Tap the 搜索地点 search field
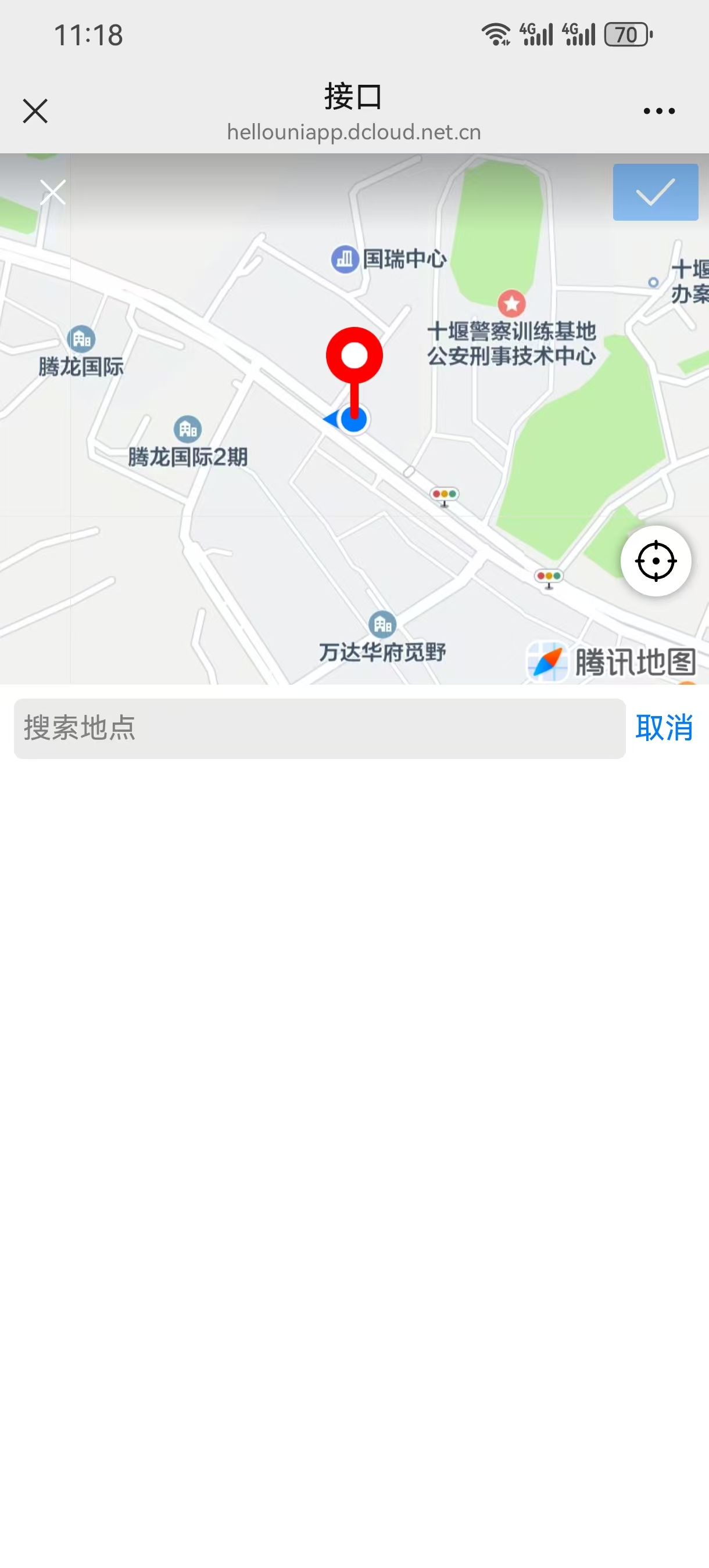 pyautogui.click(x=319, y=729)
